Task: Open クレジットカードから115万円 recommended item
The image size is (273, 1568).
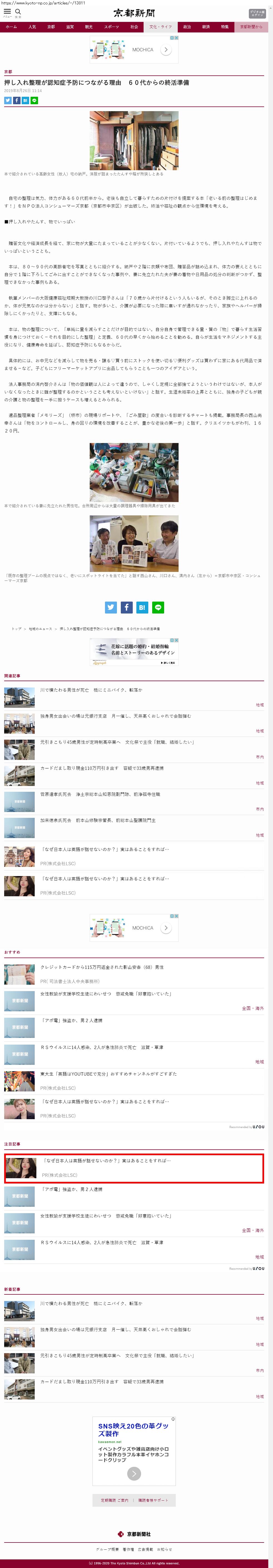Action: pyautogui.click(x=102, y=967)
